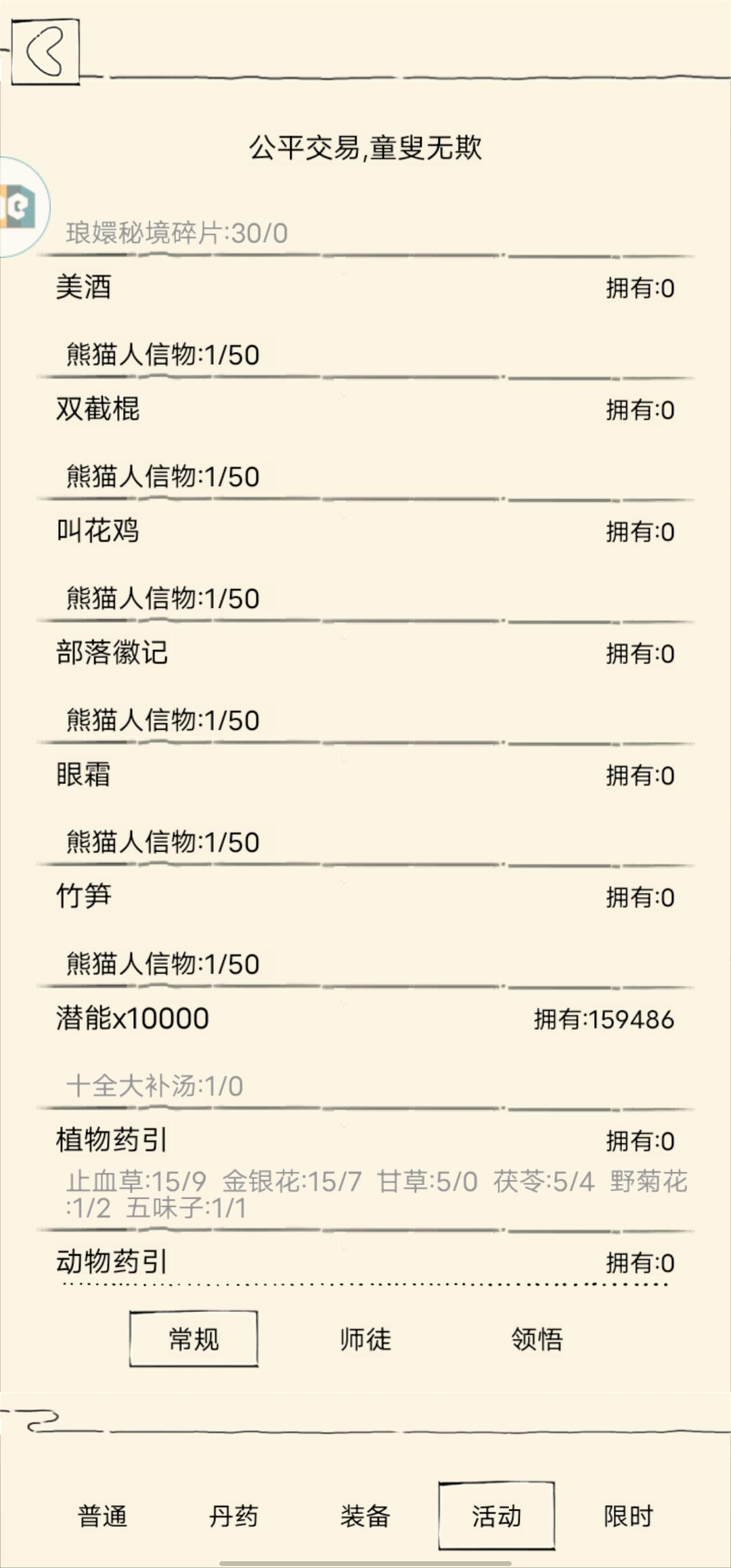Tap the back arrow button

click(45, 51)
